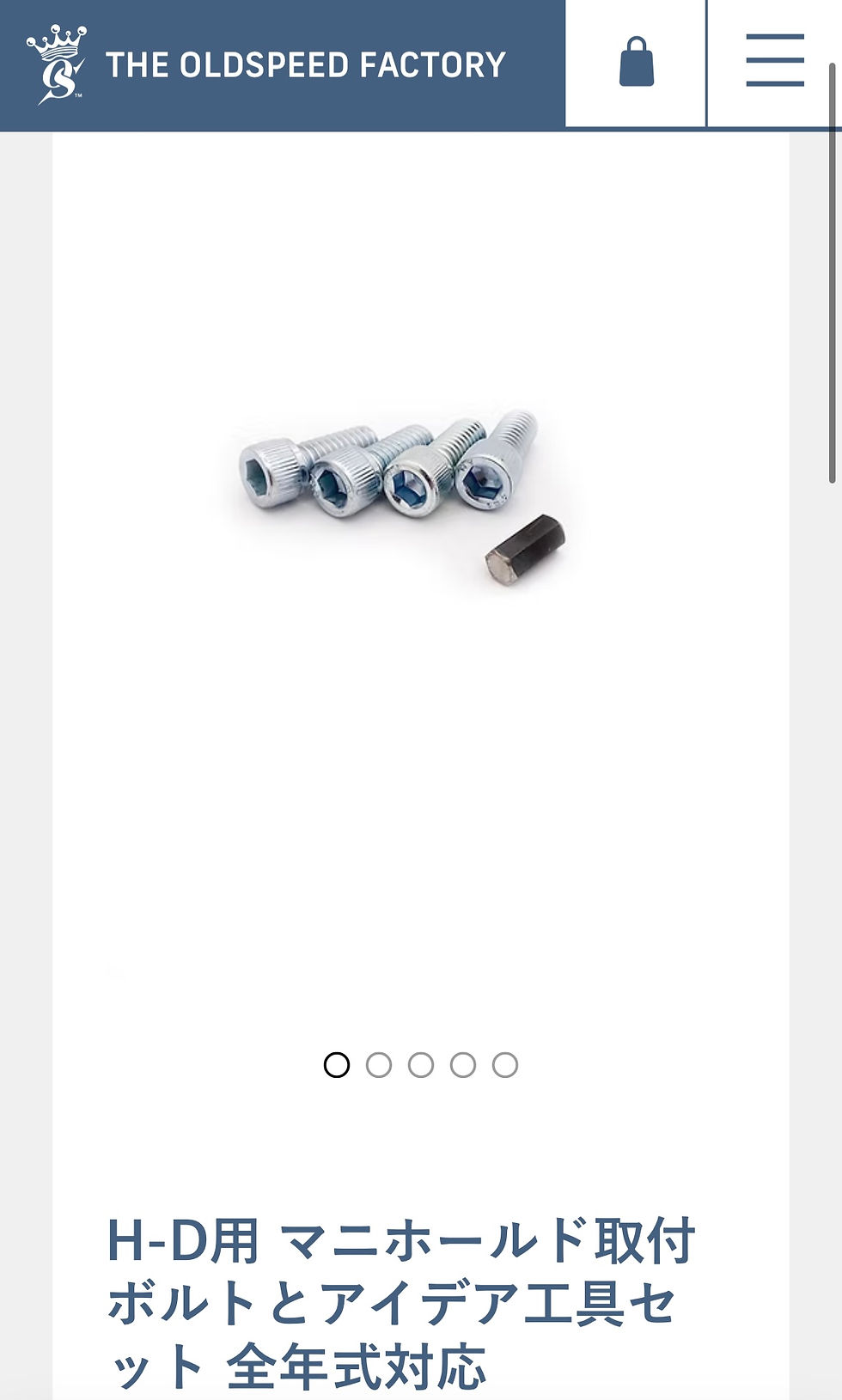
Task: Jump to the second product image dot
Action: (379, 1065)
